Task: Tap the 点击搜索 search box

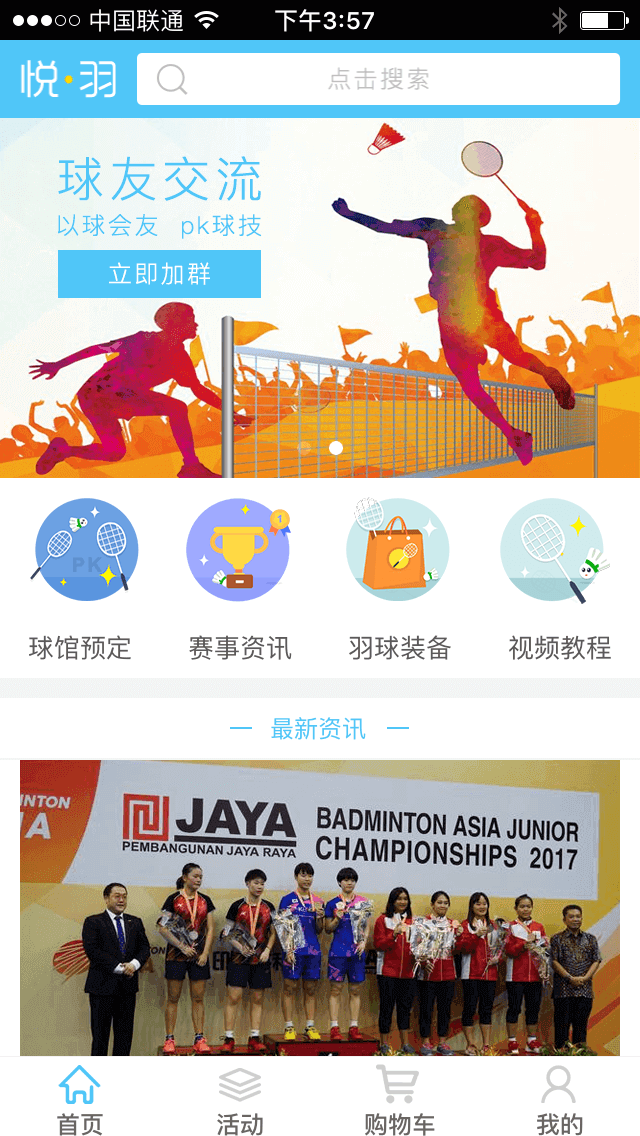Action: (x=378, y=80)
